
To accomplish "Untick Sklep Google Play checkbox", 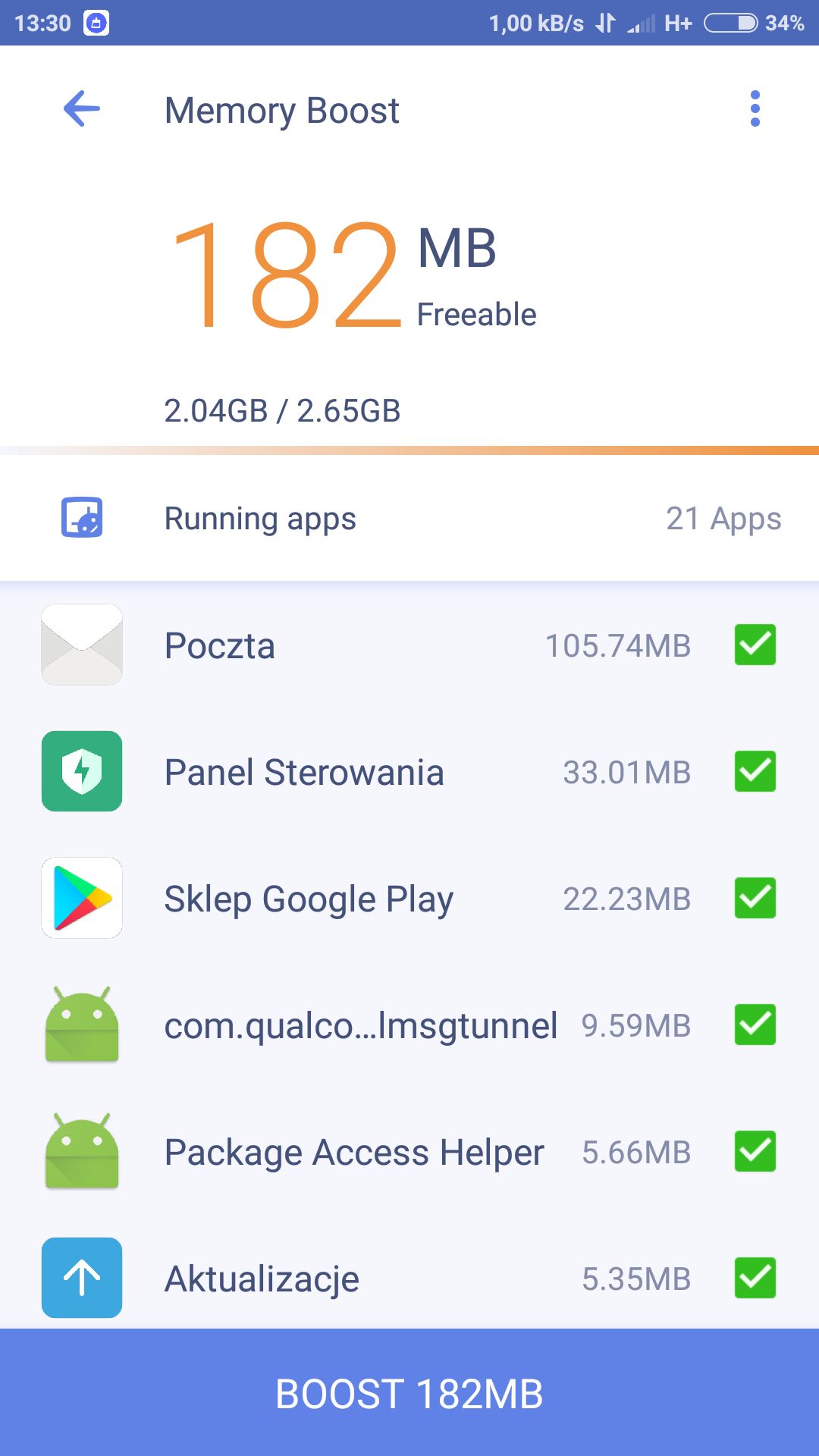I will 755,899.
